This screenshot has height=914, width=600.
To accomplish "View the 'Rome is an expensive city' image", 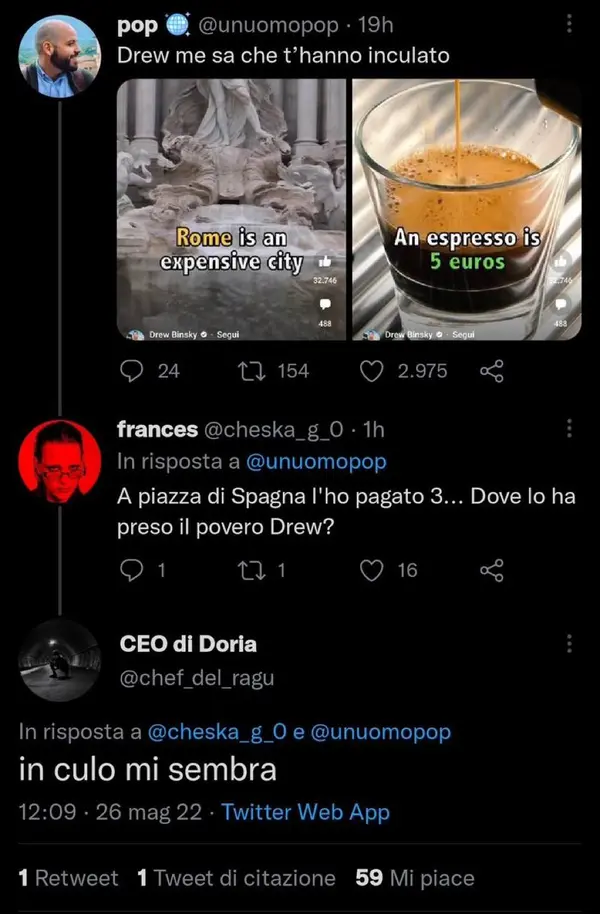I will pos(232,210).
